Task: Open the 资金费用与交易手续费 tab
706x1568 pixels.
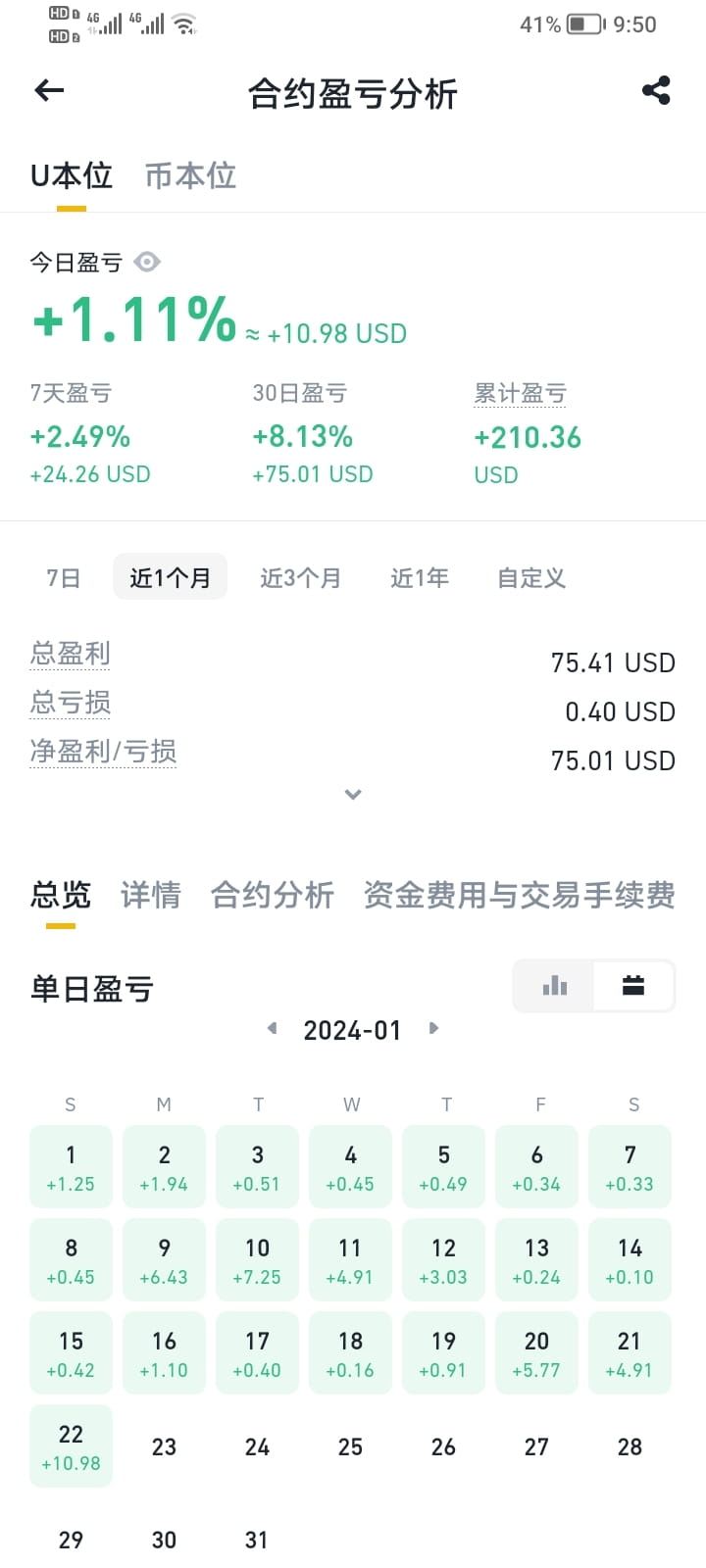Action: 520,895
